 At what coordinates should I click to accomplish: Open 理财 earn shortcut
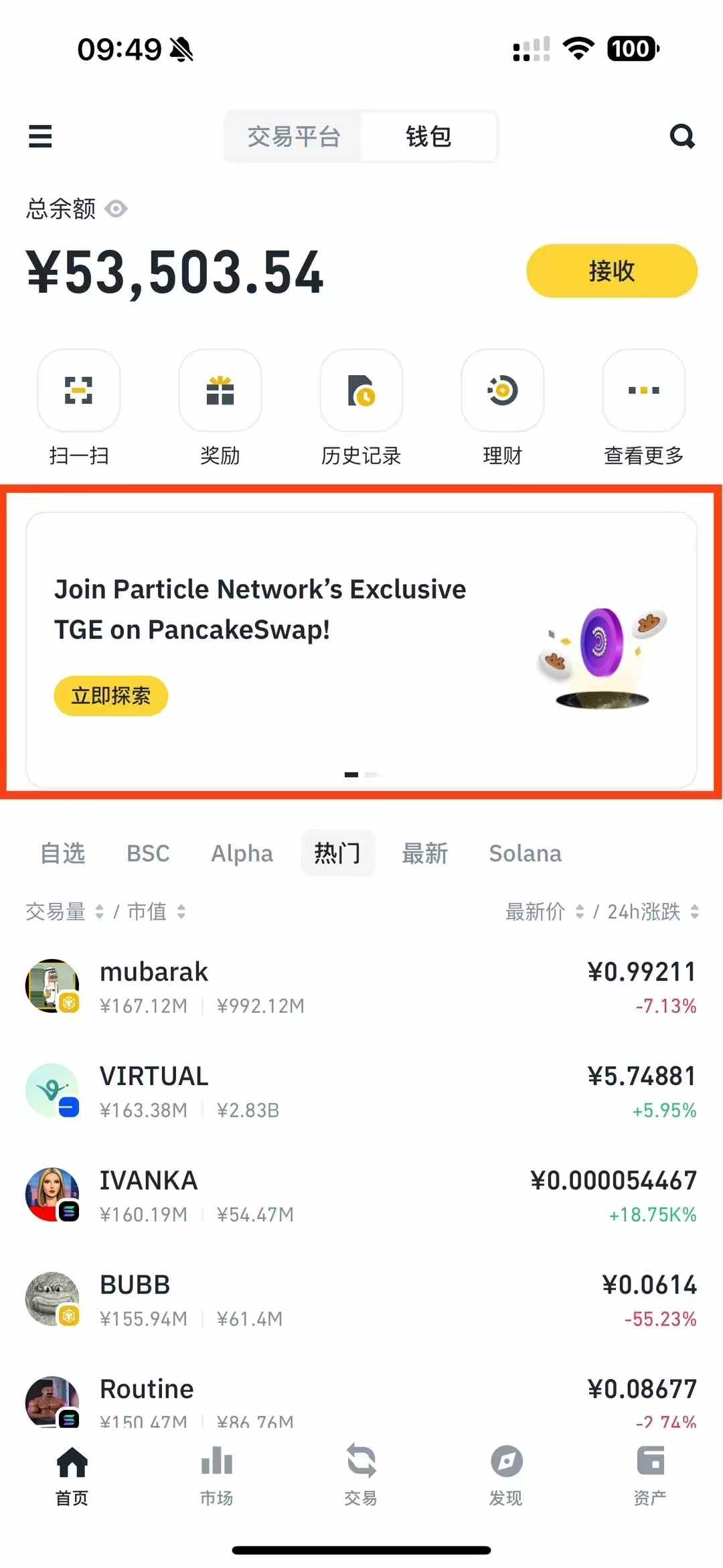[x=502, y=390]
